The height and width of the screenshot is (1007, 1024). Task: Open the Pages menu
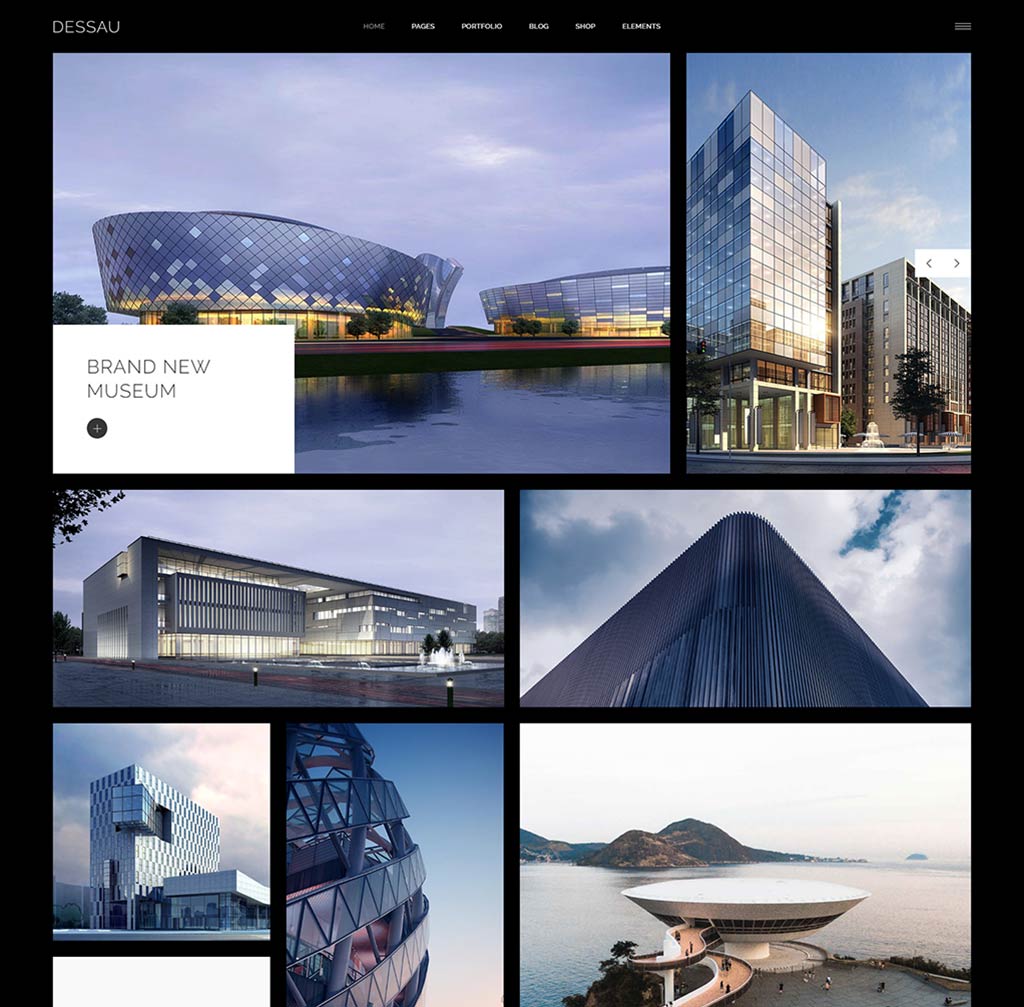(423, 26)
